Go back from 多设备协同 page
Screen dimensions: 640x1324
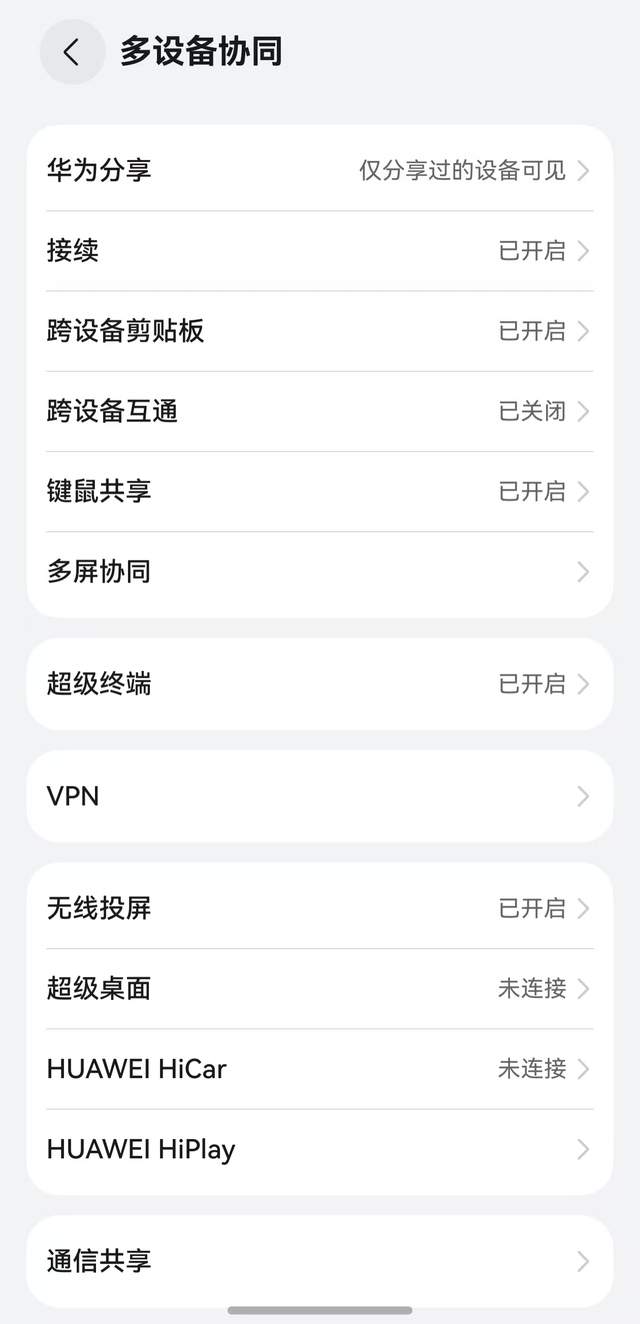pos(72,52)
